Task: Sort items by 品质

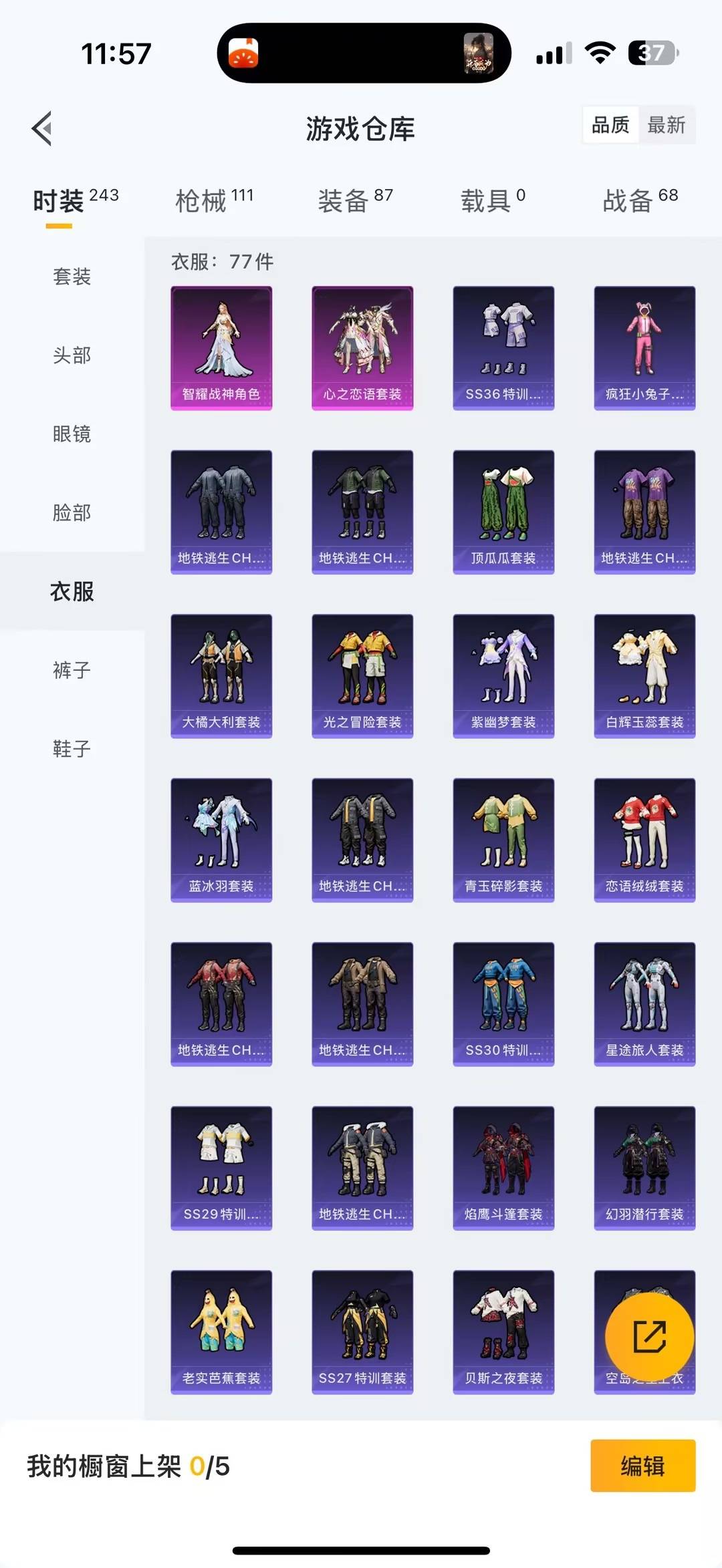Action: [610, 125]
